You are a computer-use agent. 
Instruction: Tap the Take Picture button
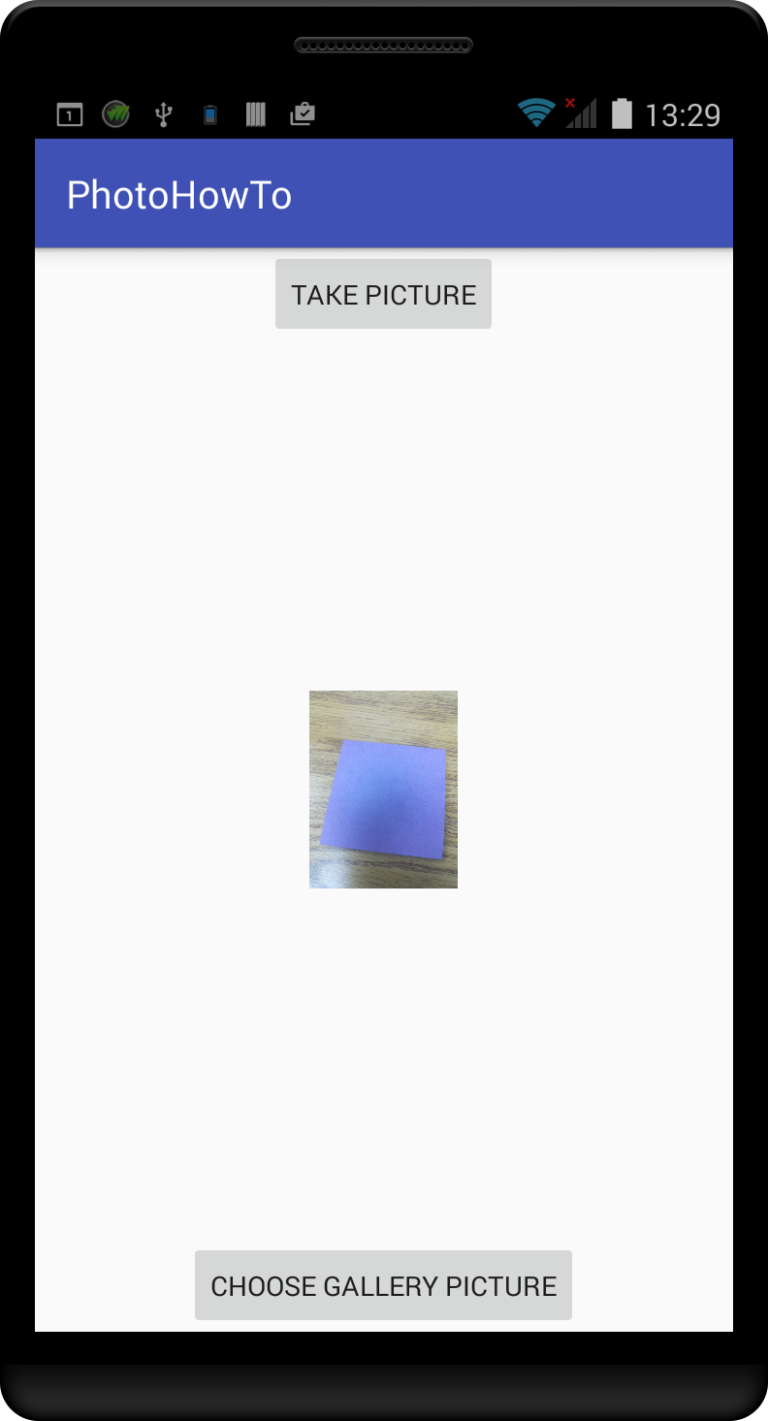point(383,294)
